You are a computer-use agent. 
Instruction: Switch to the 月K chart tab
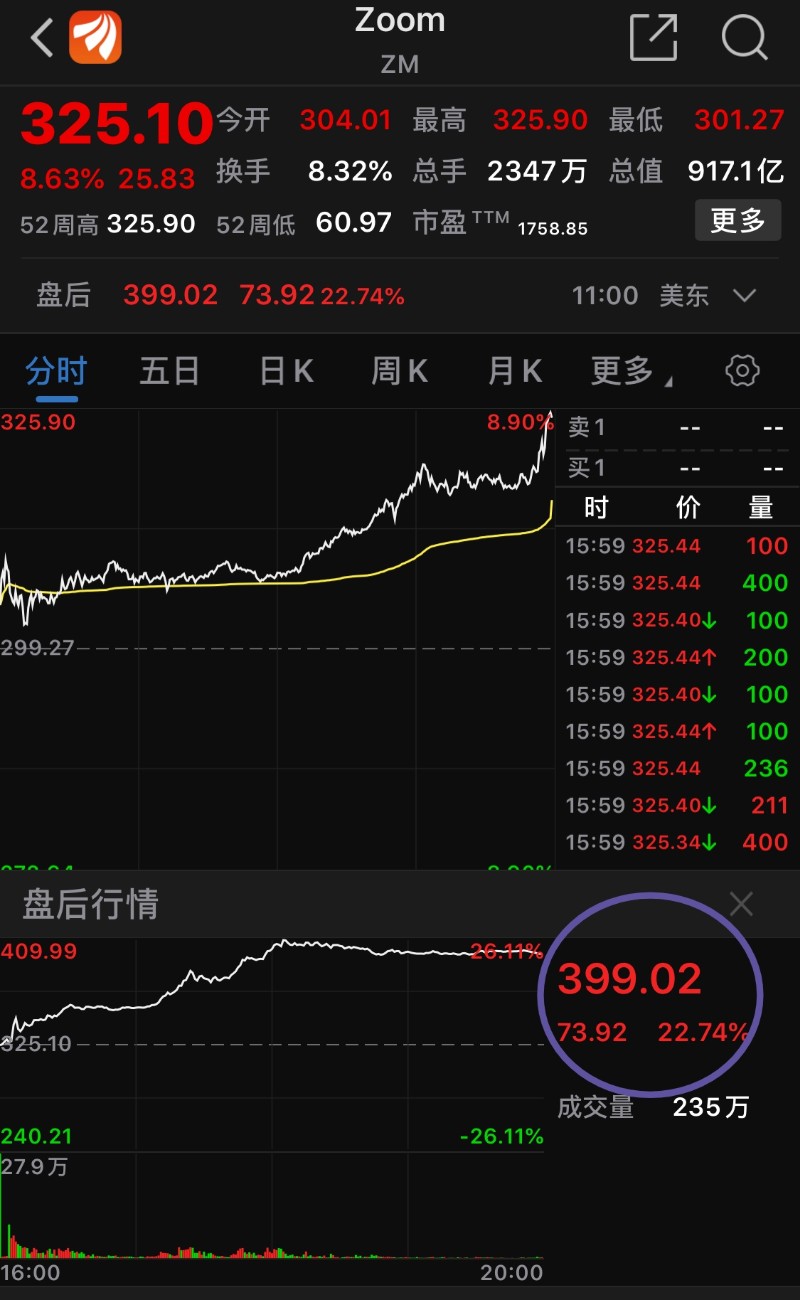515,371
